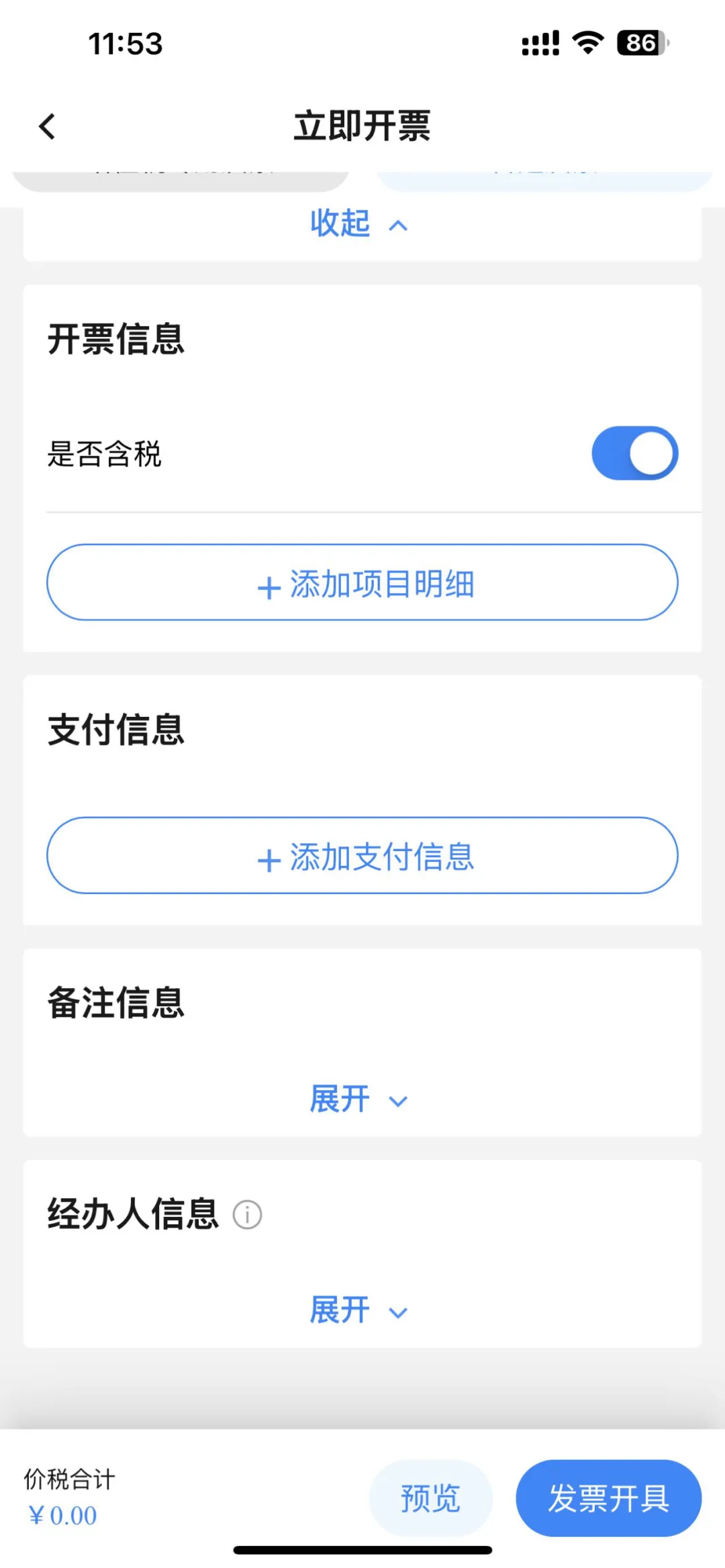Image resolution: width=725 pixels, height=1568 pixels.
Task: Expand the 经办人信息 section
Action: click(359, 1310)
